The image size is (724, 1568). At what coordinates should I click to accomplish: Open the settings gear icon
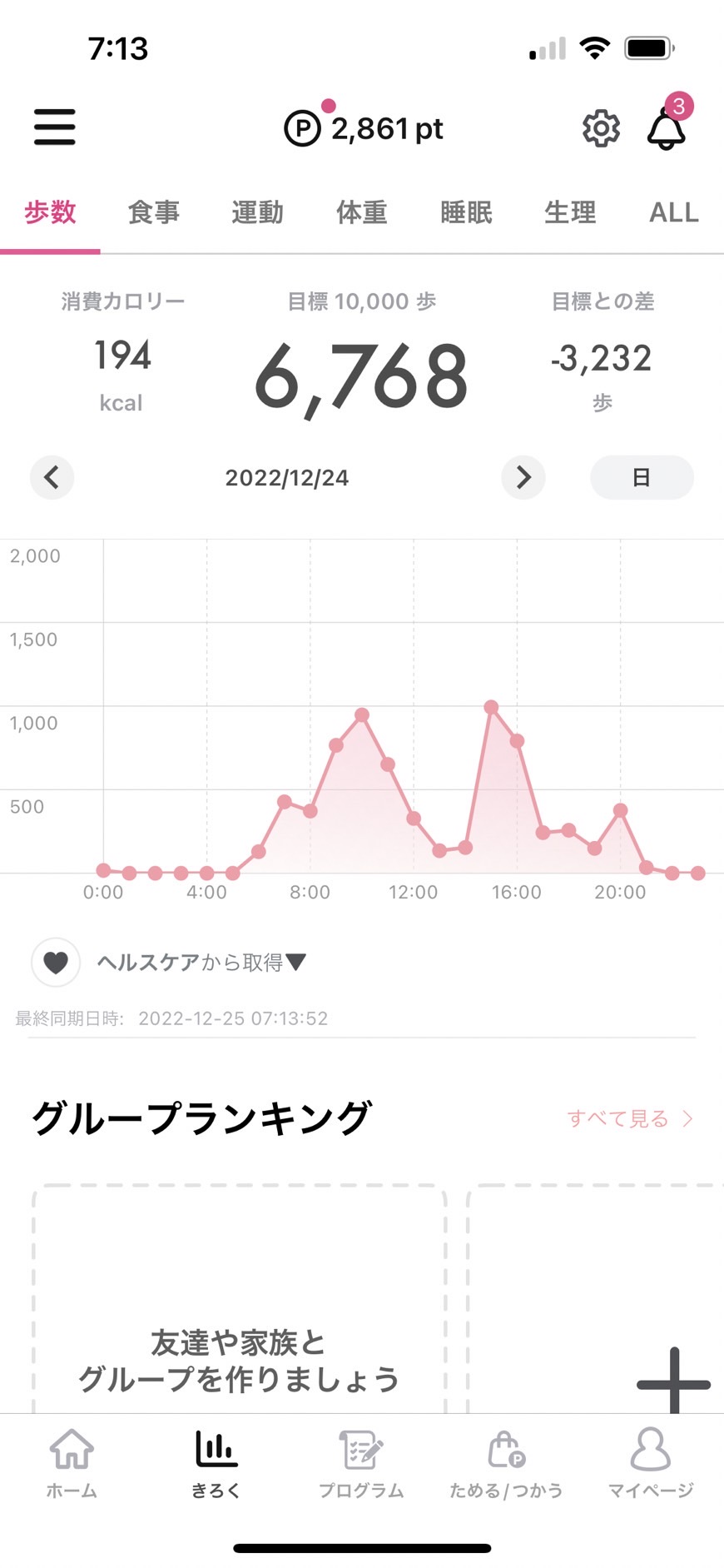pyautogui.click(x=601, y=128)
